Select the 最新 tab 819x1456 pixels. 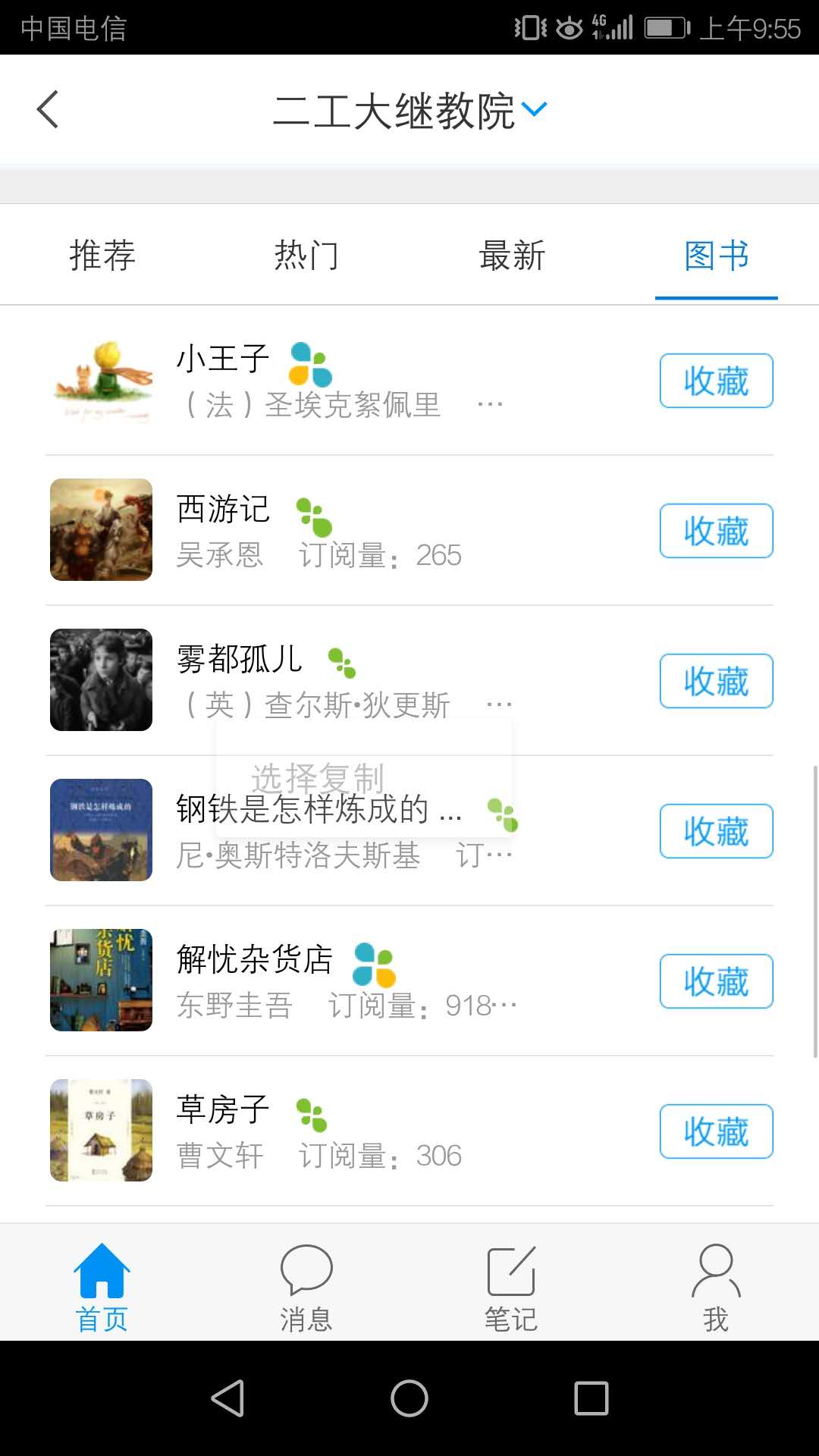(512, 256)
